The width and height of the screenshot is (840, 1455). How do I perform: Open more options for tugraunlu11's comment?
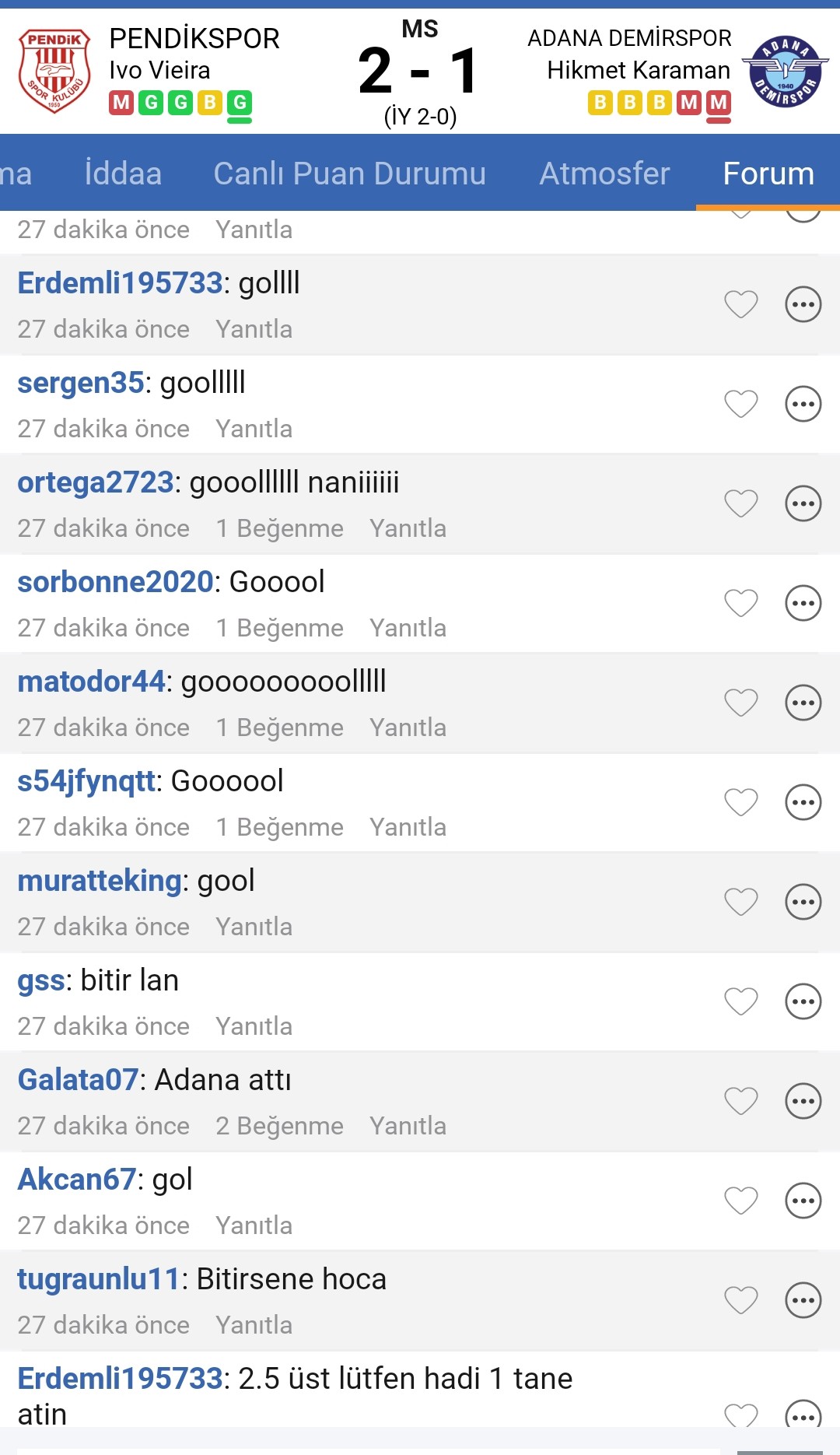803,1300
